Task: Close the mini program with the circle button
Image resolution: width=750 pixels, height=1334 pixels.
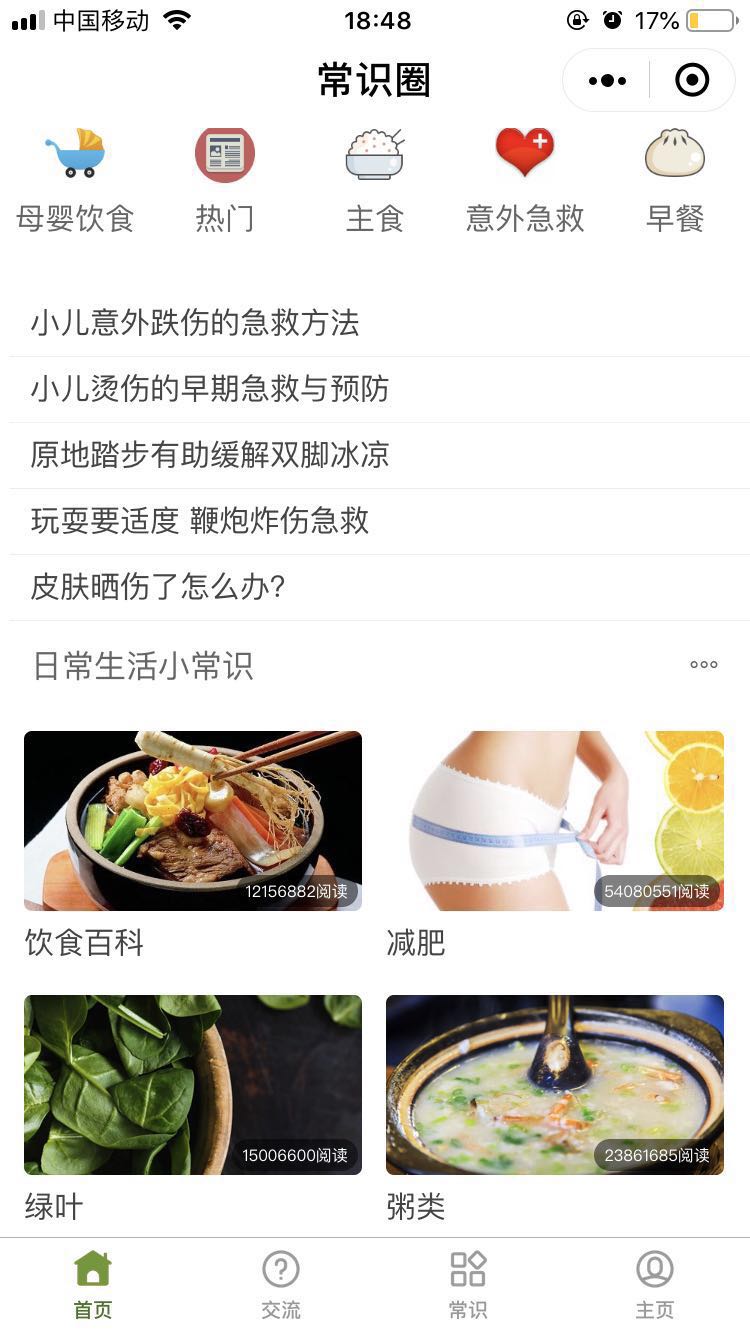Action: tap(692, 80)
